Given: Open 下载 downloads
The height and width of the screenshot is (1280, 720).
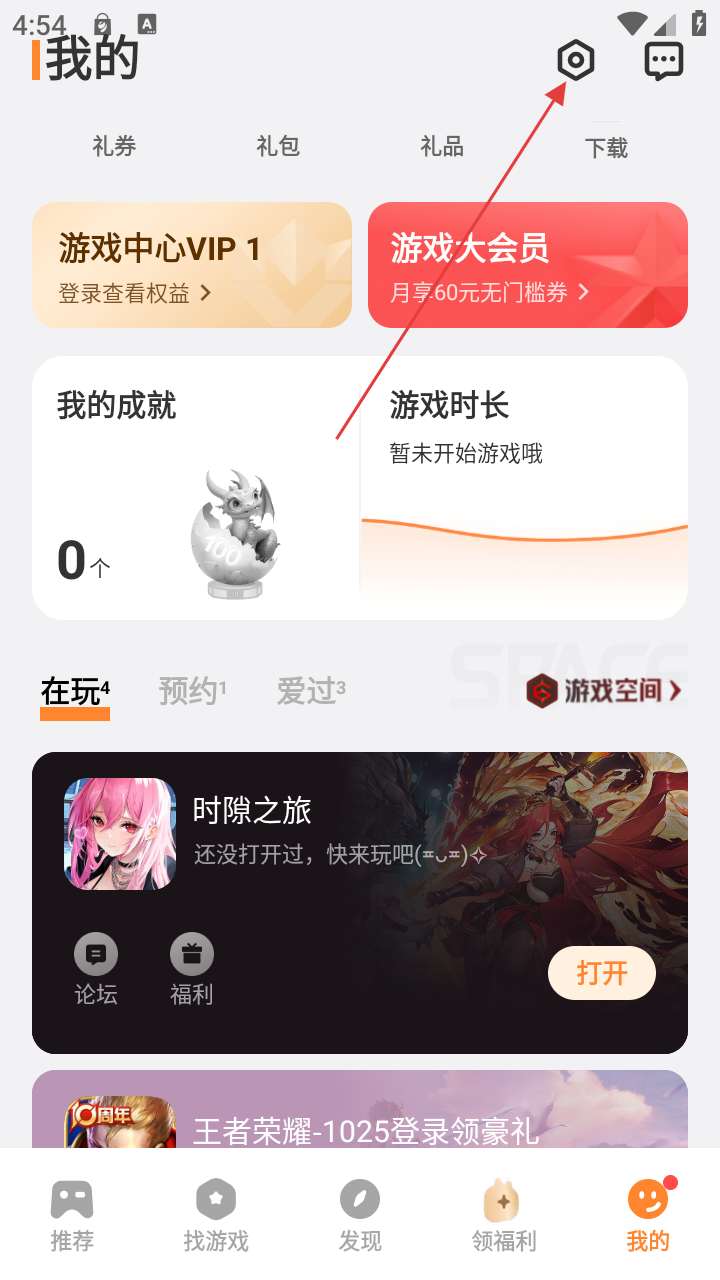Looking at the screenshot, I should tap(606, 148).
